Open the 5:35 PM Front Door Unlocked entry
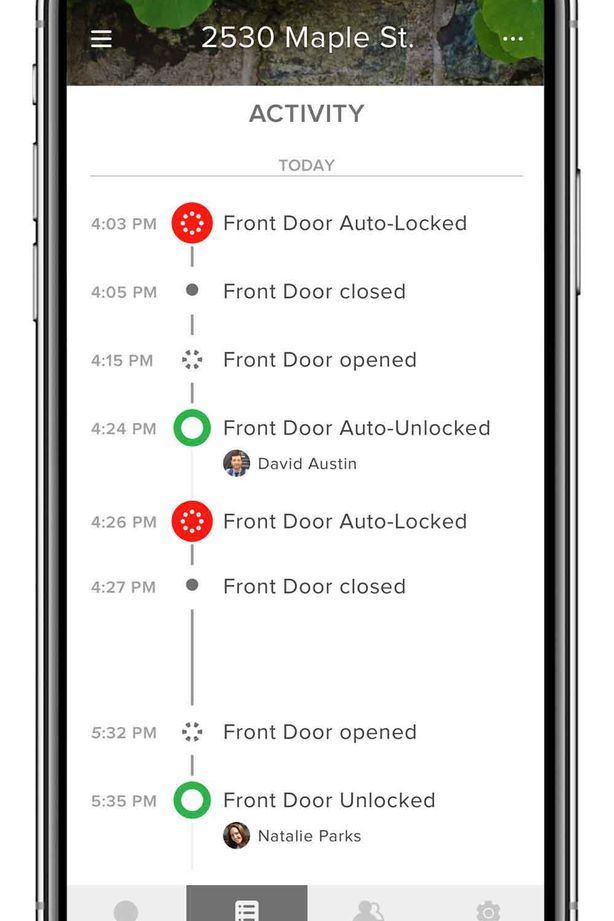The height and width of the screenshot is (921, 614). (x=329, y=801)
